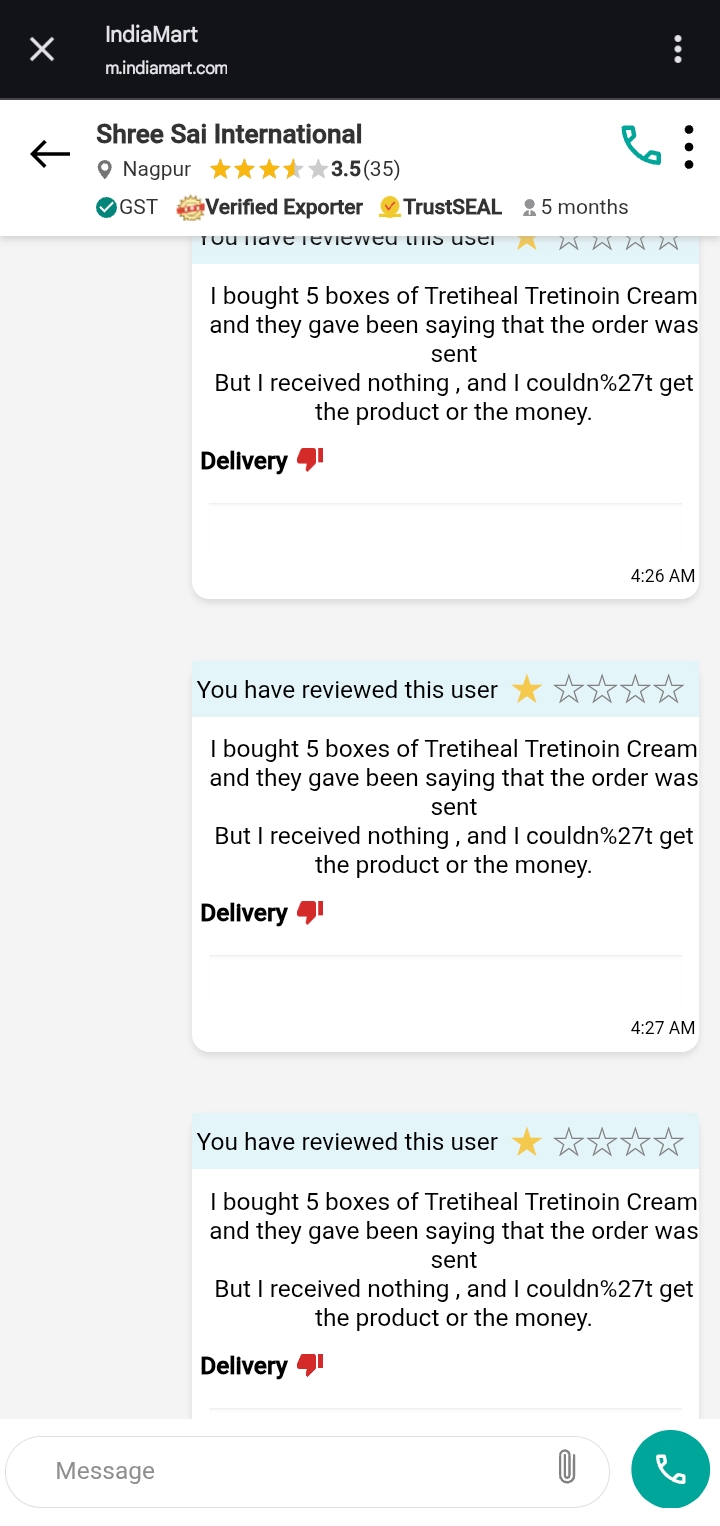Close the IndiaMart browser tab
Image resolution: width=720 pixels, height=1526 pixels.
(42, 49)
